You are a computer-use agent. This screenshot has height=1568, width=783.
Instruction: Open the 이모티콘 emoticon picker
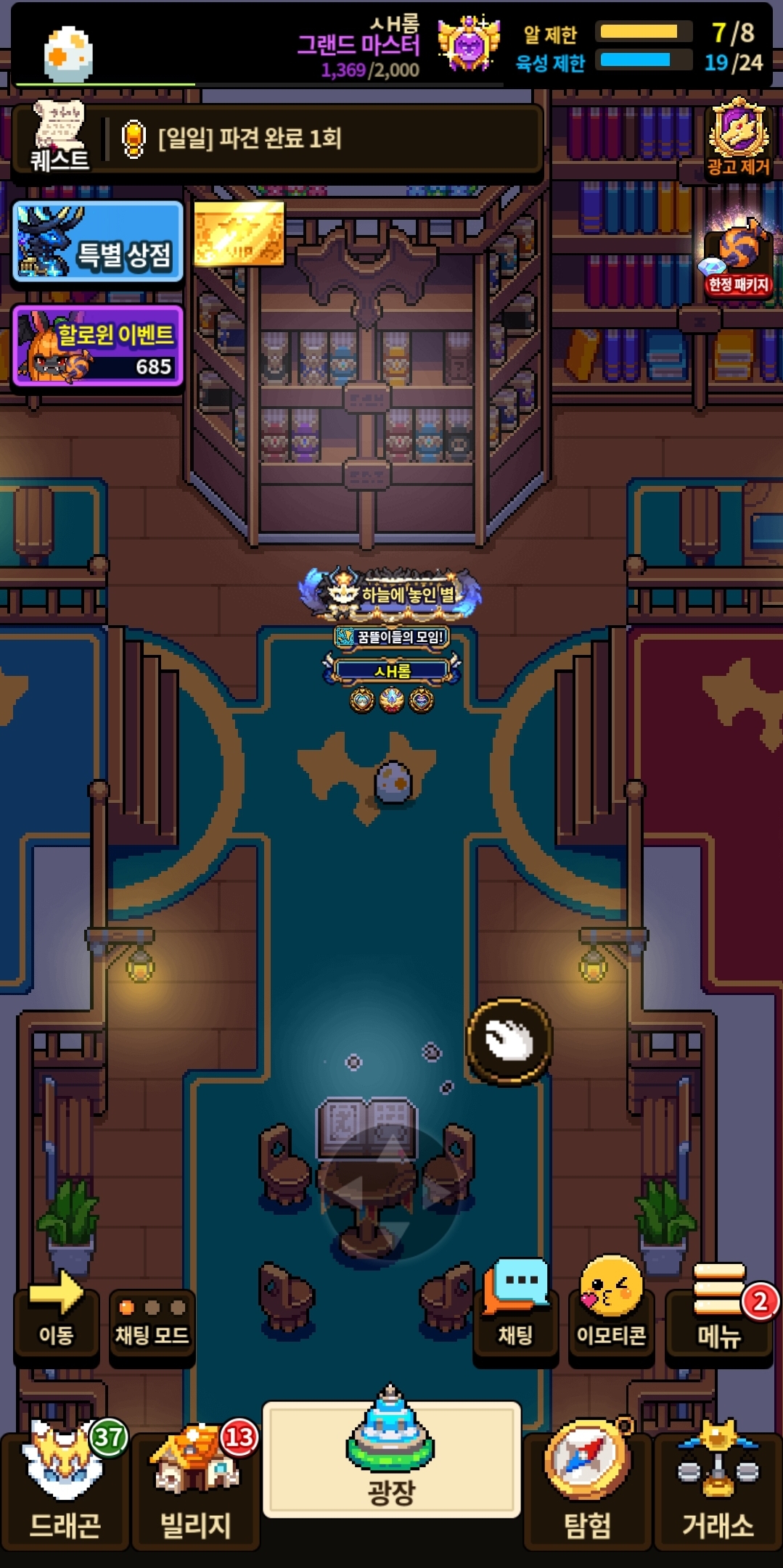(611, 1307)
